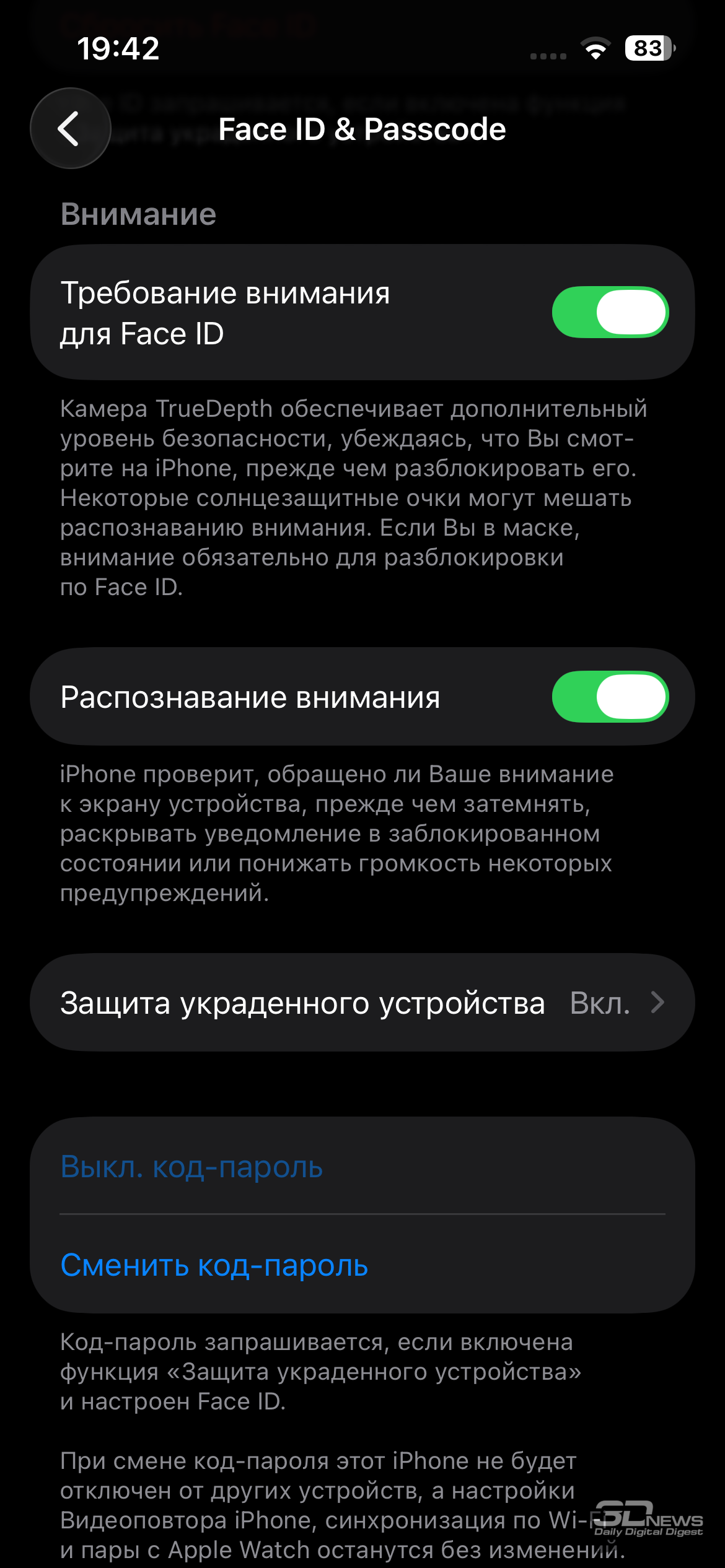Go back from Face ID & Passcode
Screen dimensions: 725x1568
point(71,128)
